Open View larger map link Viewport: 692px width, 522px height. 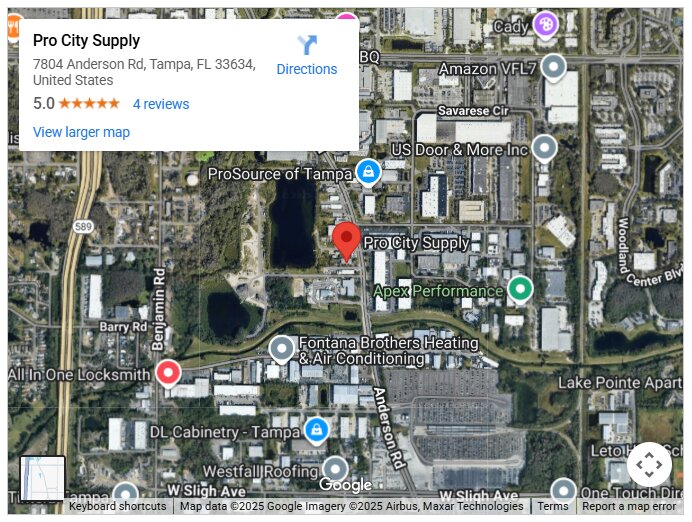(81, 132)
